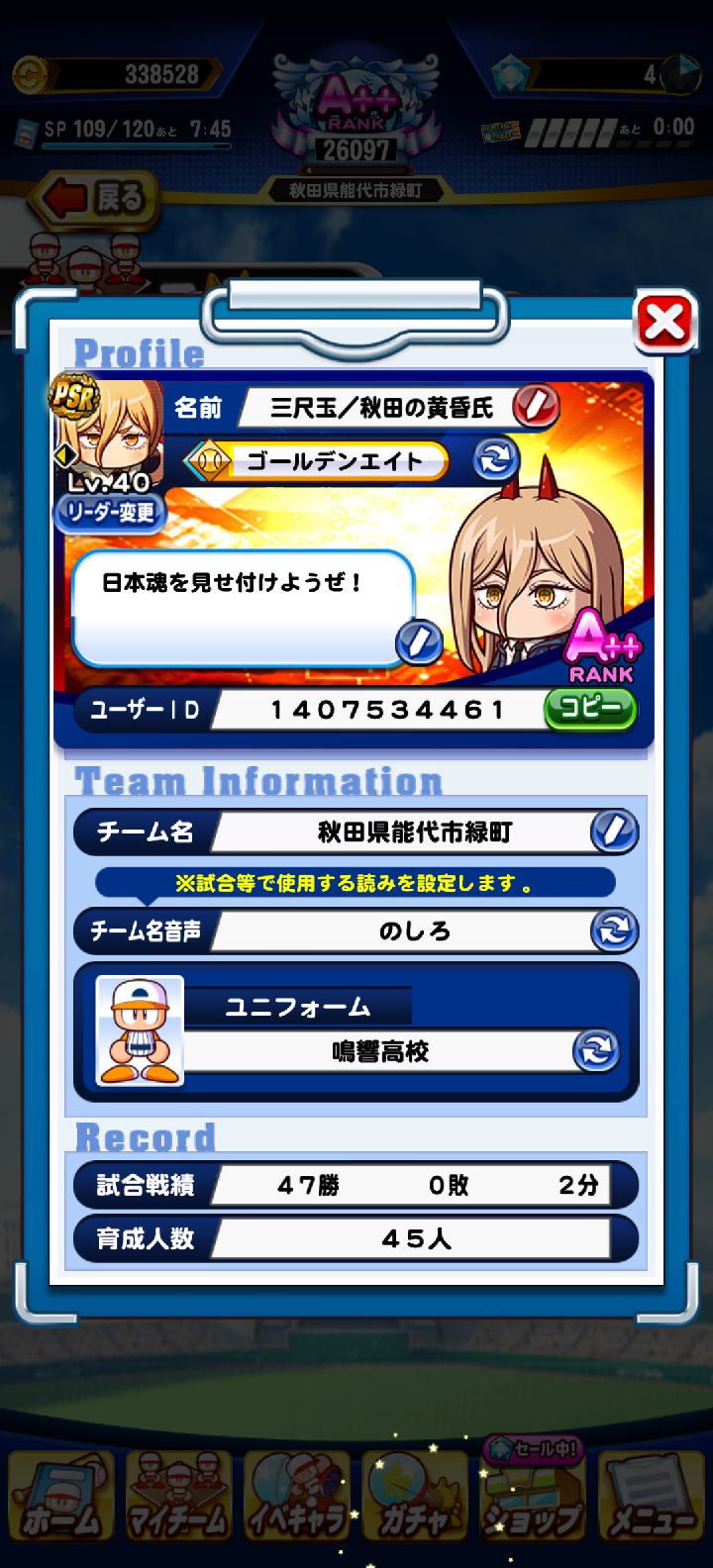Image resolution: width=713 pixels, height=1568 pixels.
Task: Open the イベキャラ tab
Action: [296, 1498]
